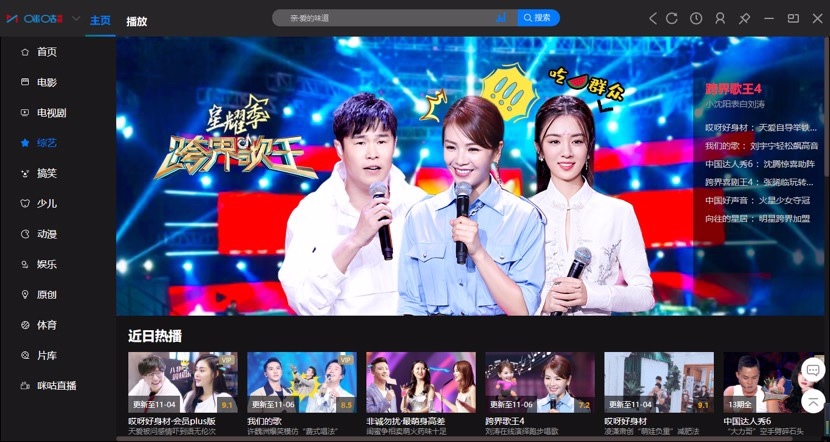
Task: Open 首页 in the sidebar
Action: coord(46,52)
